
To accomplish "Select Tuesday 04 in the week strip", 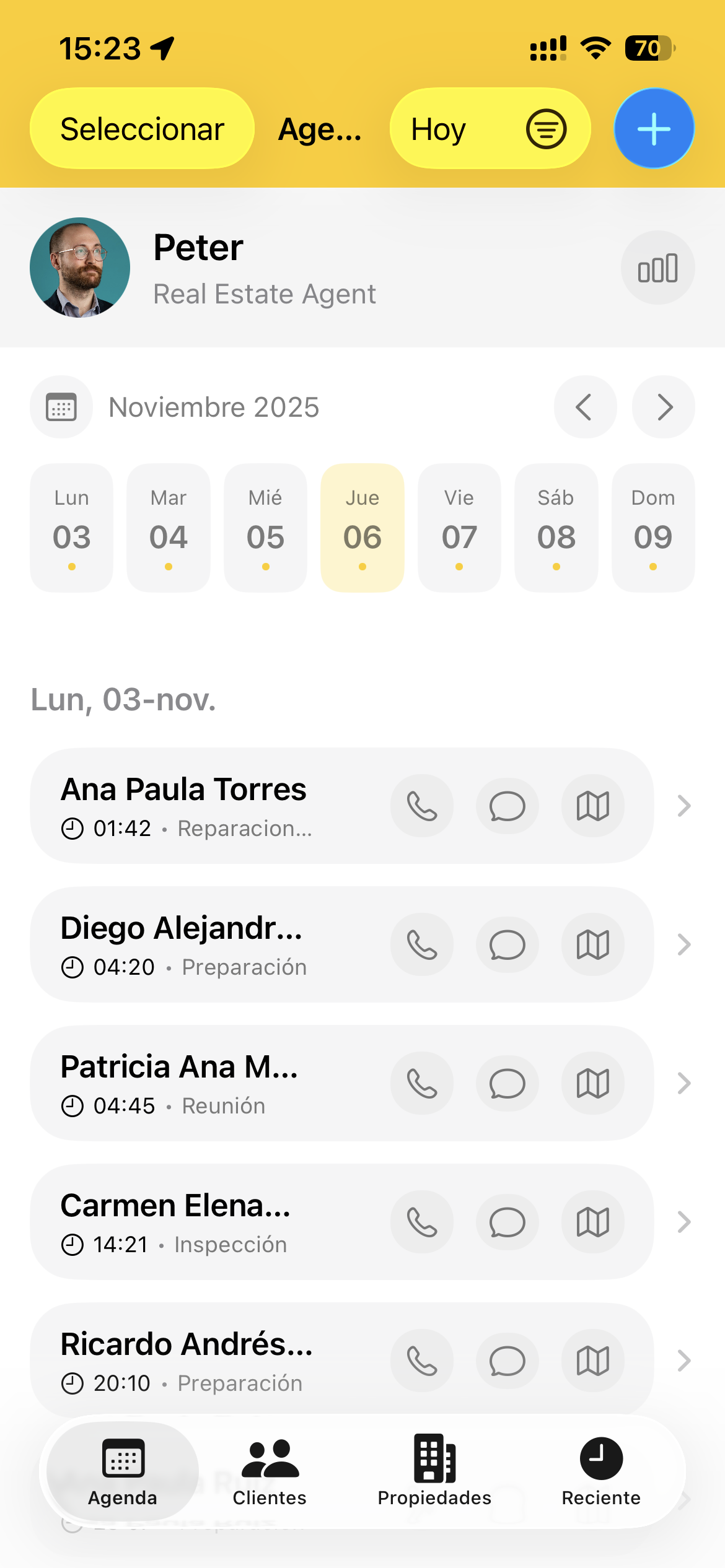I will click(168, 527).
